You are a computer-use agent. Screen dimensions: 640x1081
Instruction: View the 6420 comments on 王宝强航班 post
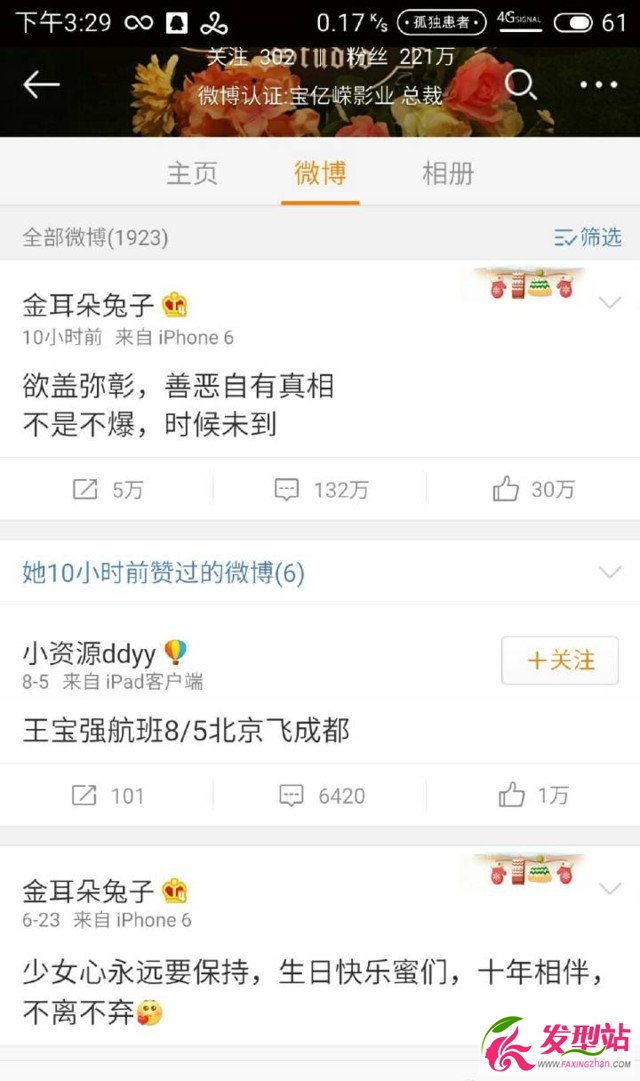[321, 795]
